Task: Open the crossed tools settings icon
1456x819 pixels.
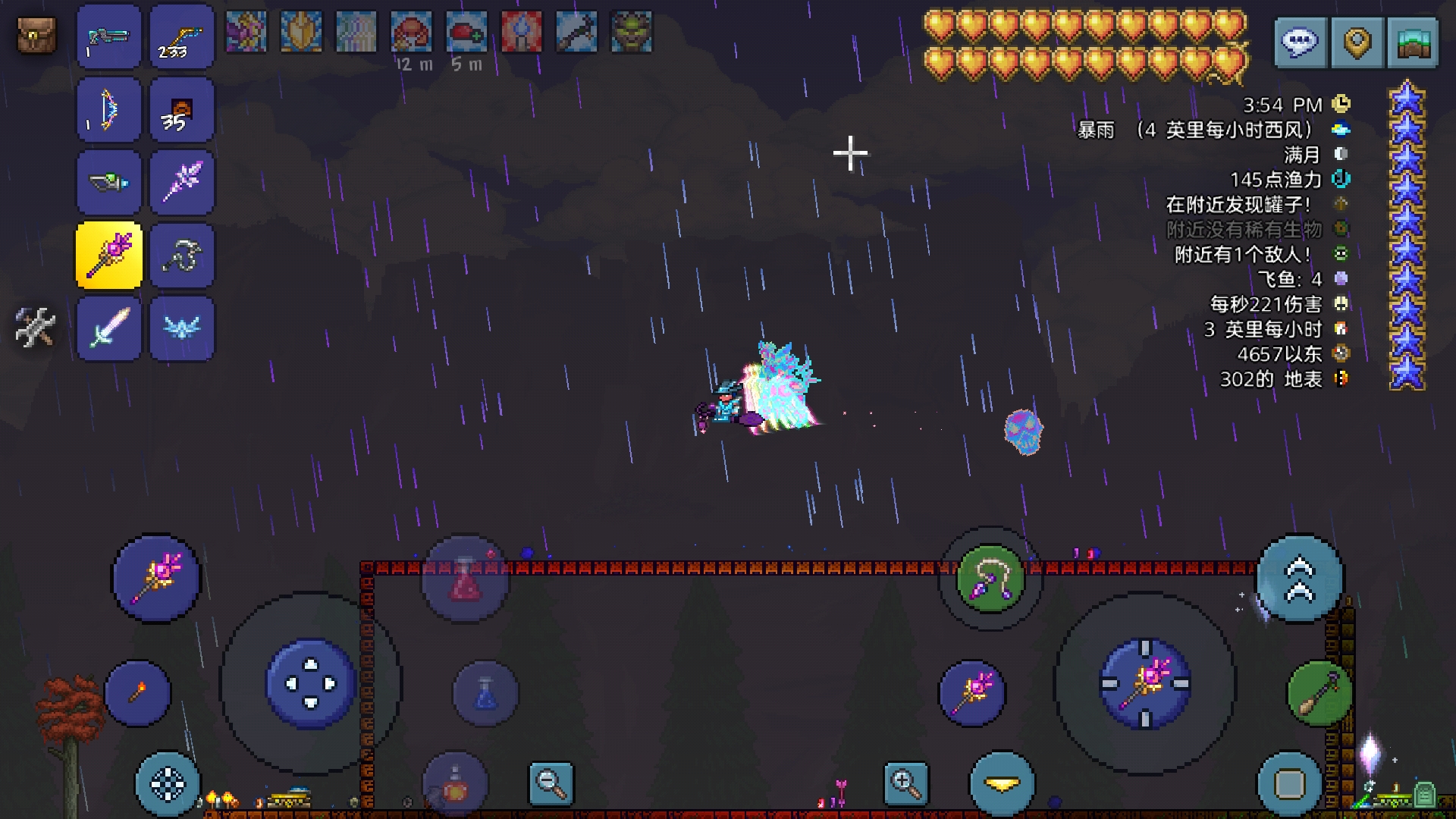Action: 35,328
